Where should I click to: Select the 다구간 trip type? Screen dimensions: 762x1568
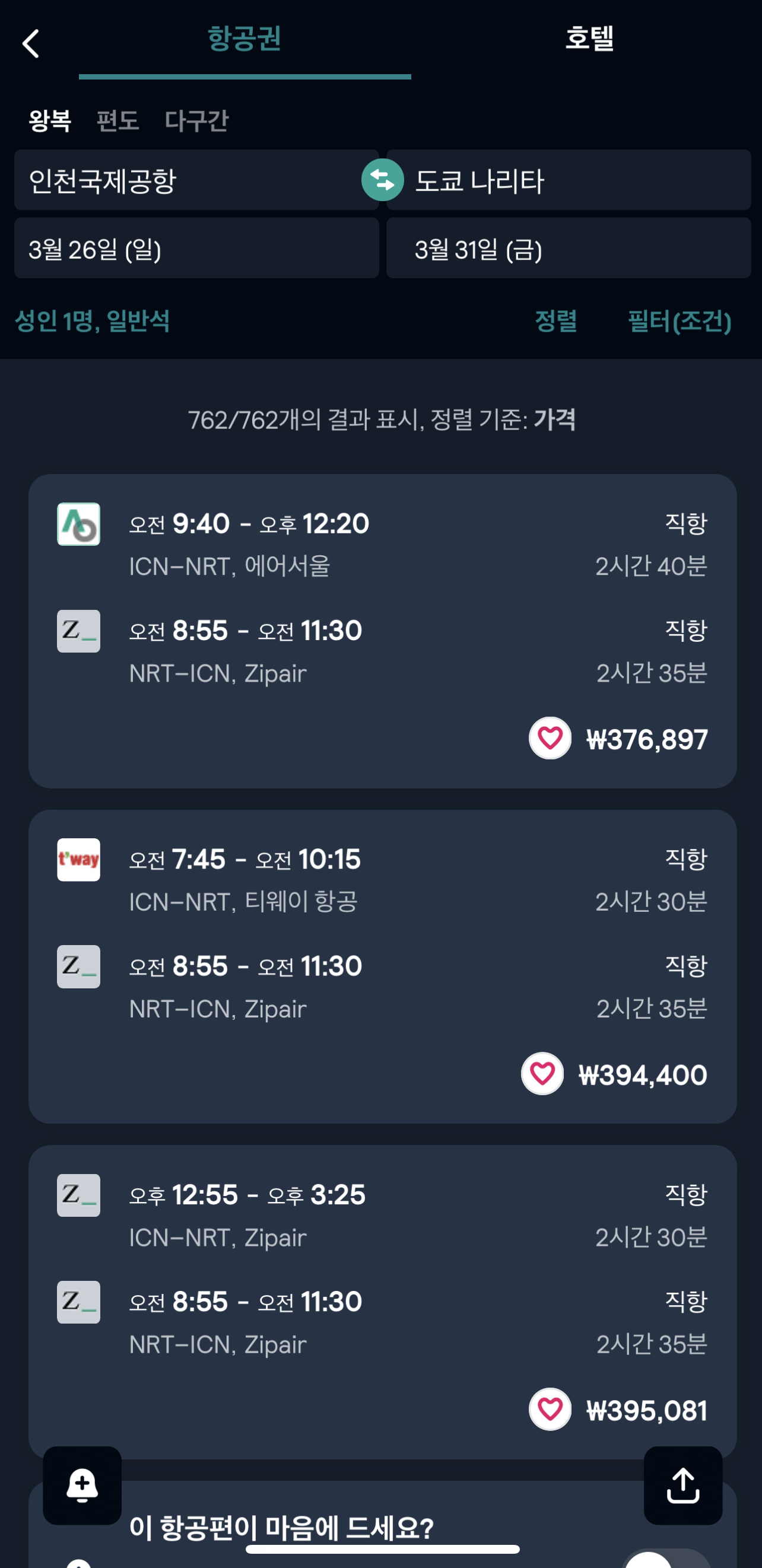coord(196,120)
